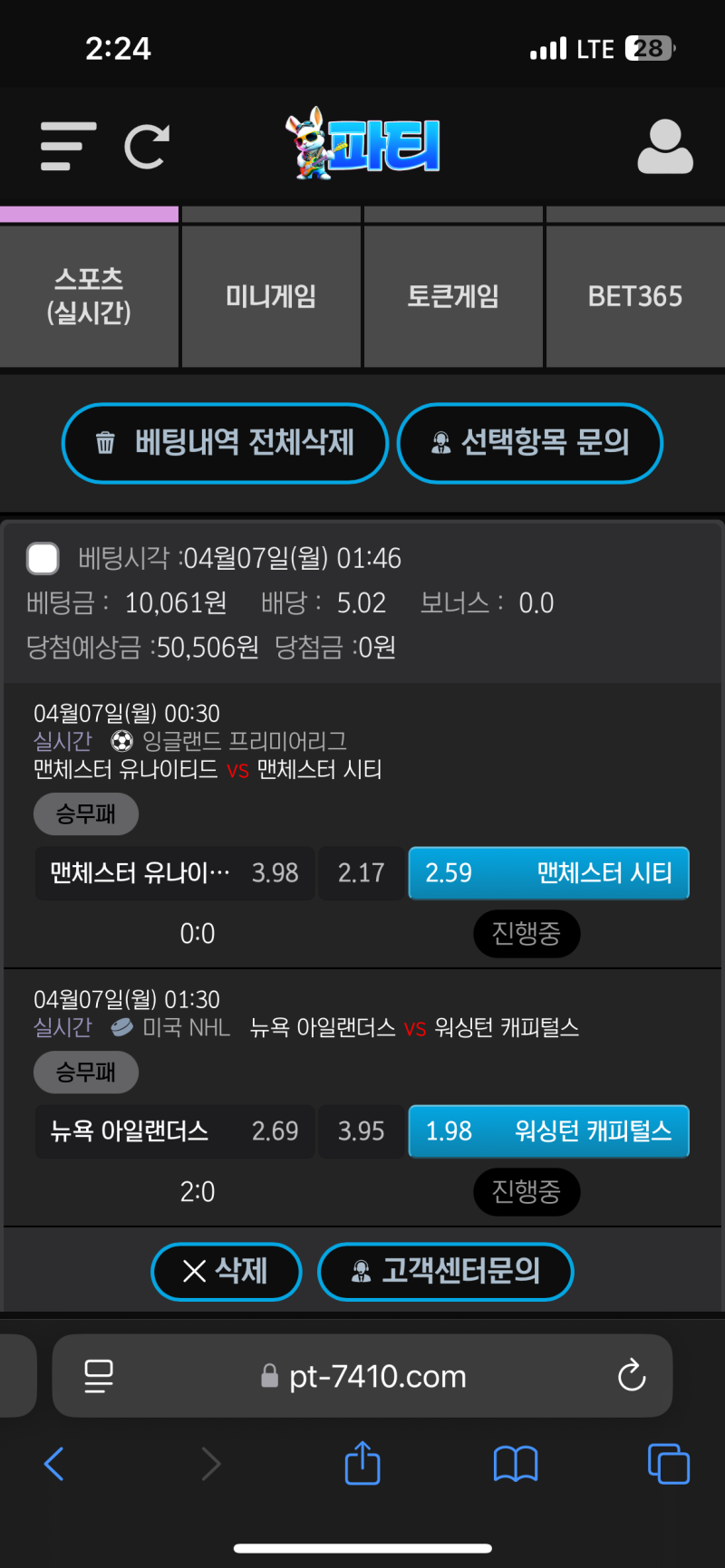Reload page in Safari address bar
The width and height of the screenshot is (725, 1568).
click(x=631, y=1376)
